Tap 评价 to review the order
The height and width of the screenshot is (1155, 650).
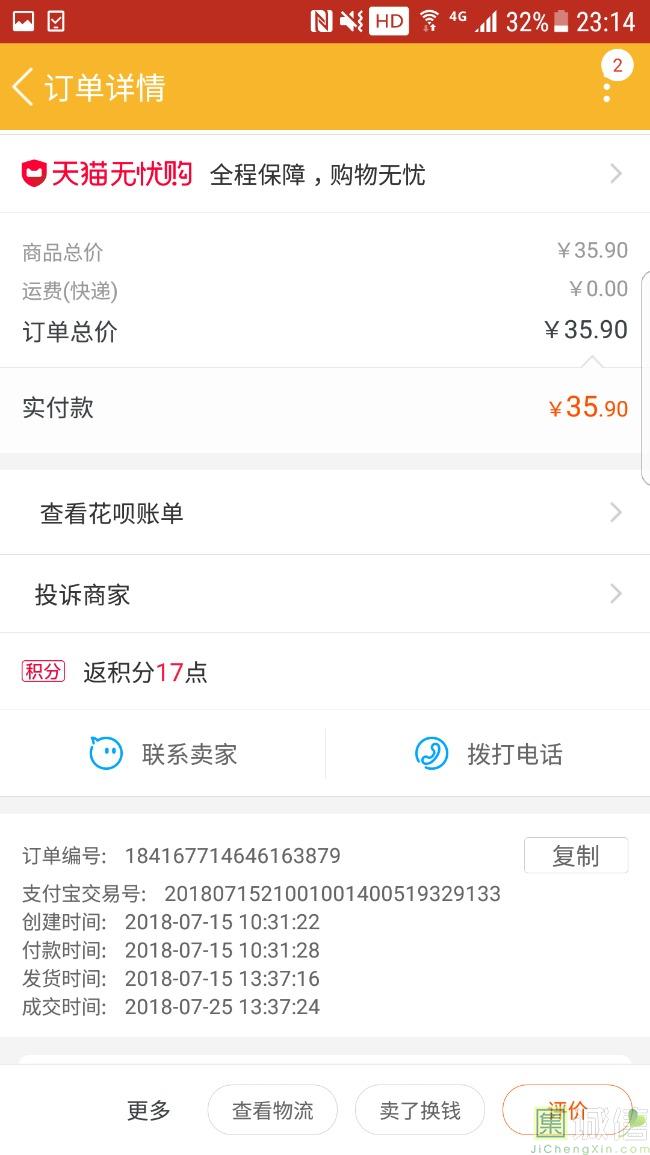coord(567,1108)
